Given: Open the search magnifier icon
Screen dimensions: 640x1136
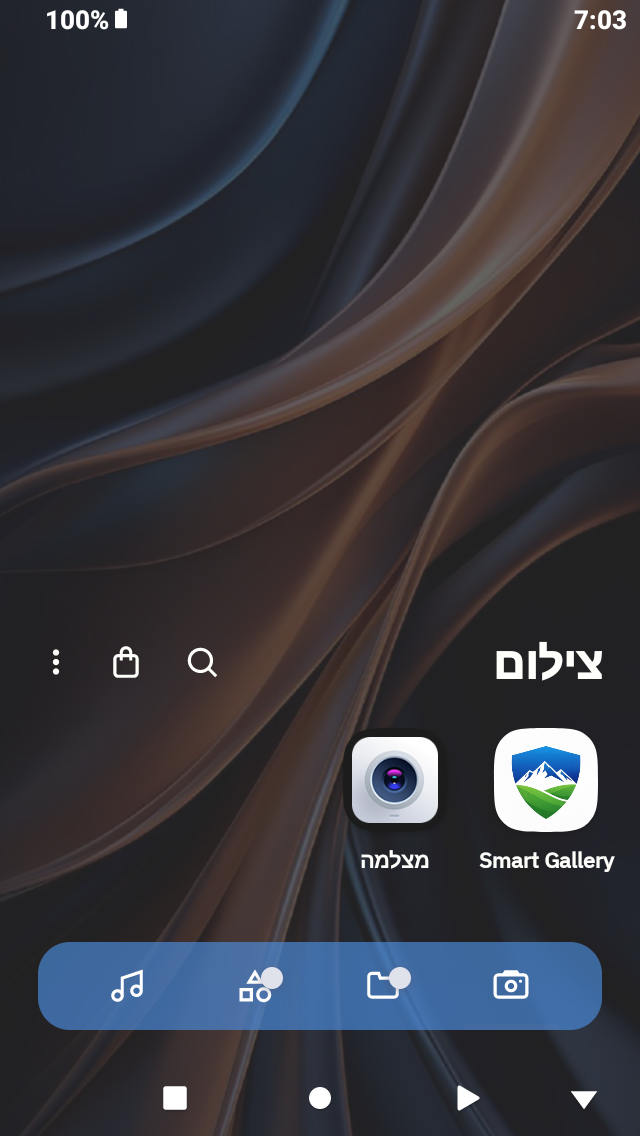Looking at the screenshot, I should pyautogui.click(x=202, y=662).
